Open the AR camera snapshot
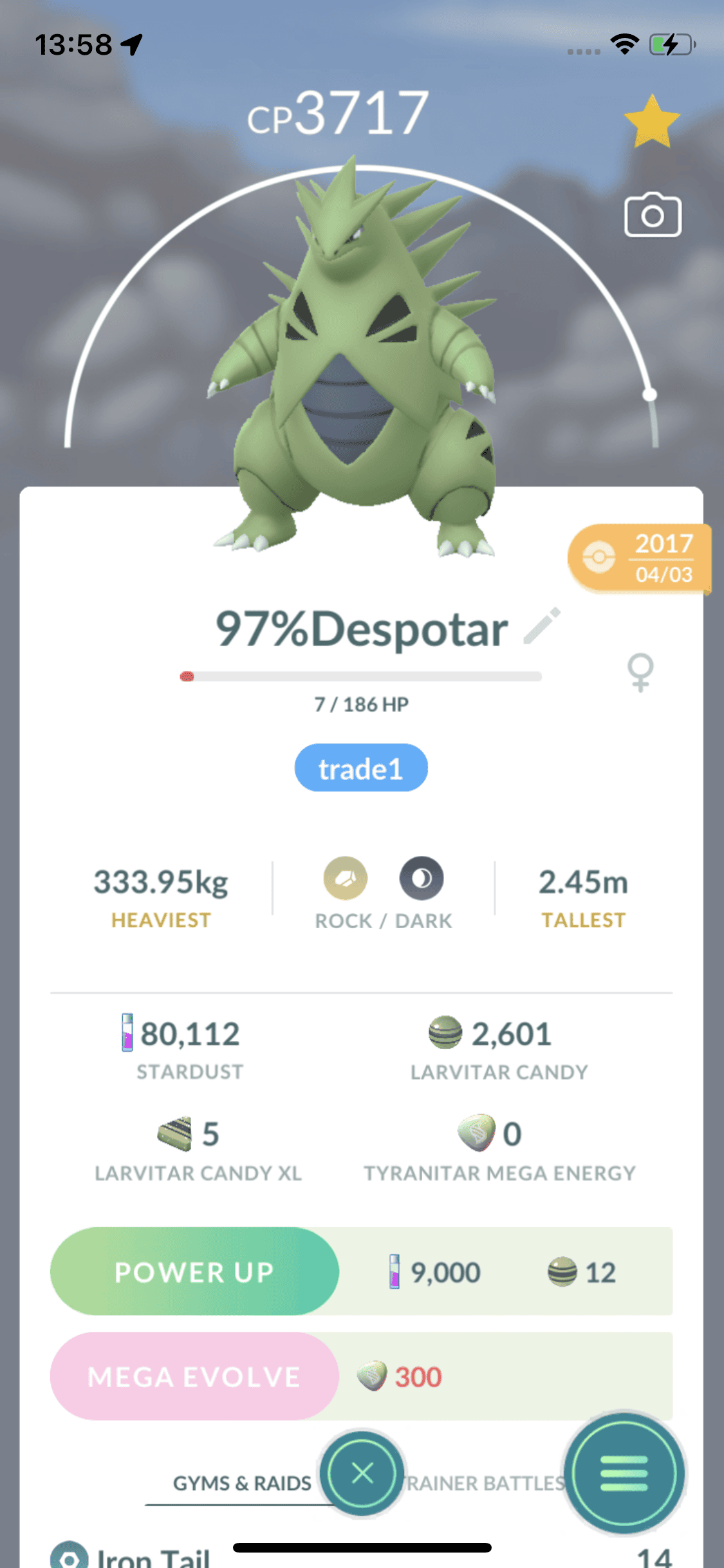Image resolution: width=724 pixels, height=1568 pixels. (653, 216)
